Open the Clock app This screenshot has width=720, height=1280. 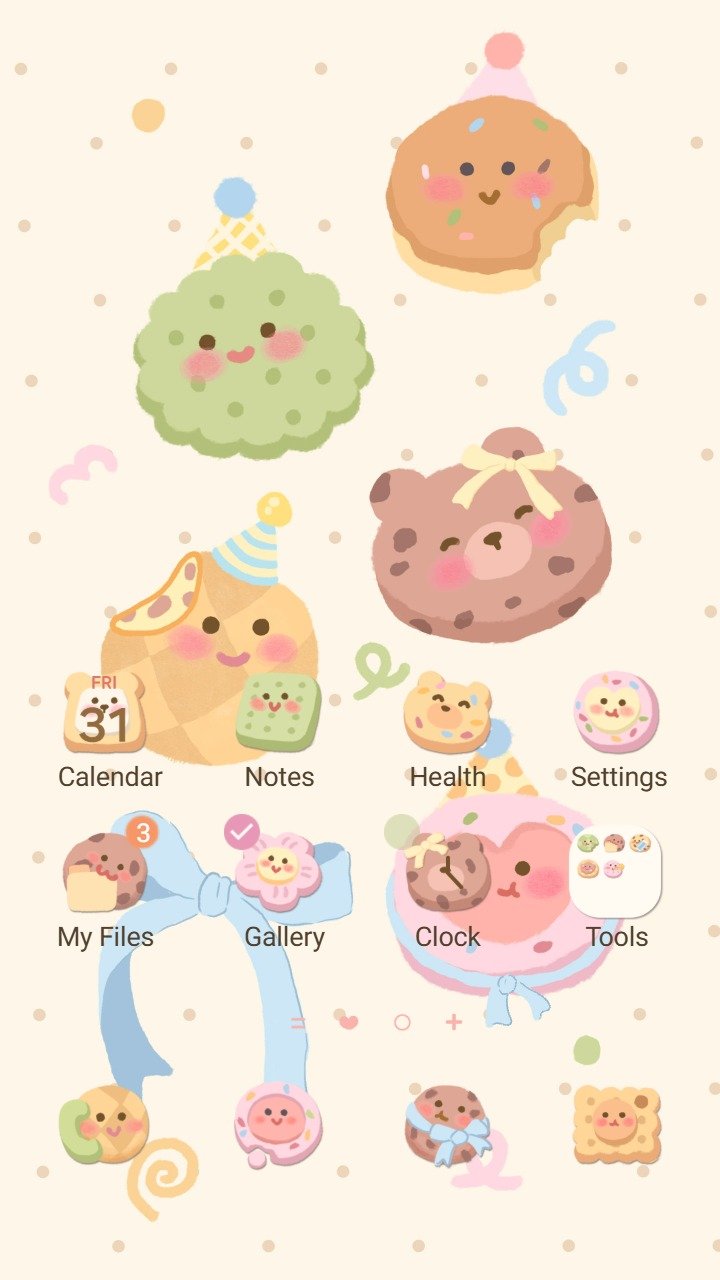point(447,873)
